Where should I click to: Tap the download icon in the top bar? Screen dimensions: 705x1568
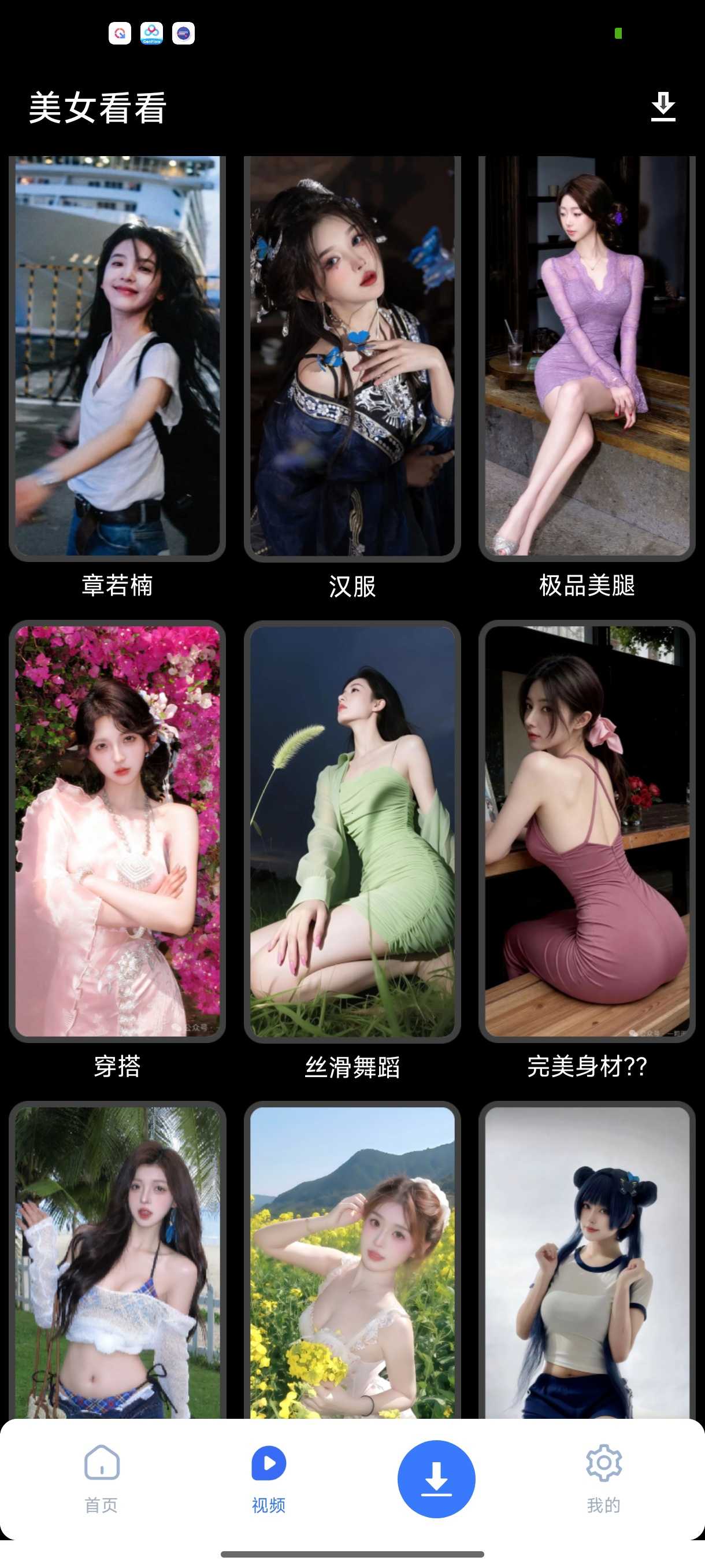tap(662, 107)
